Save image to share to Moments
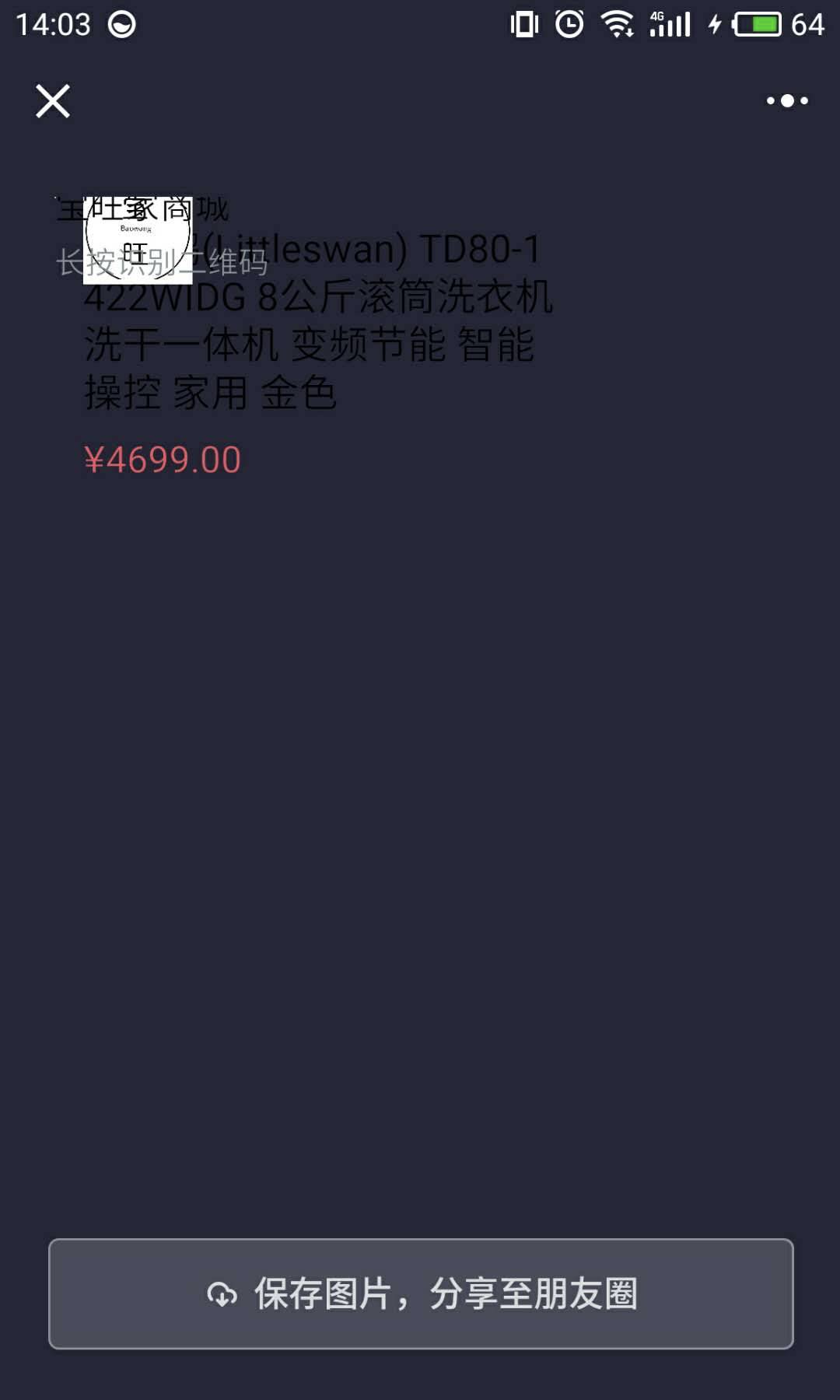840x1400 pixels. pyautogui.click(x=421, y=1293)
